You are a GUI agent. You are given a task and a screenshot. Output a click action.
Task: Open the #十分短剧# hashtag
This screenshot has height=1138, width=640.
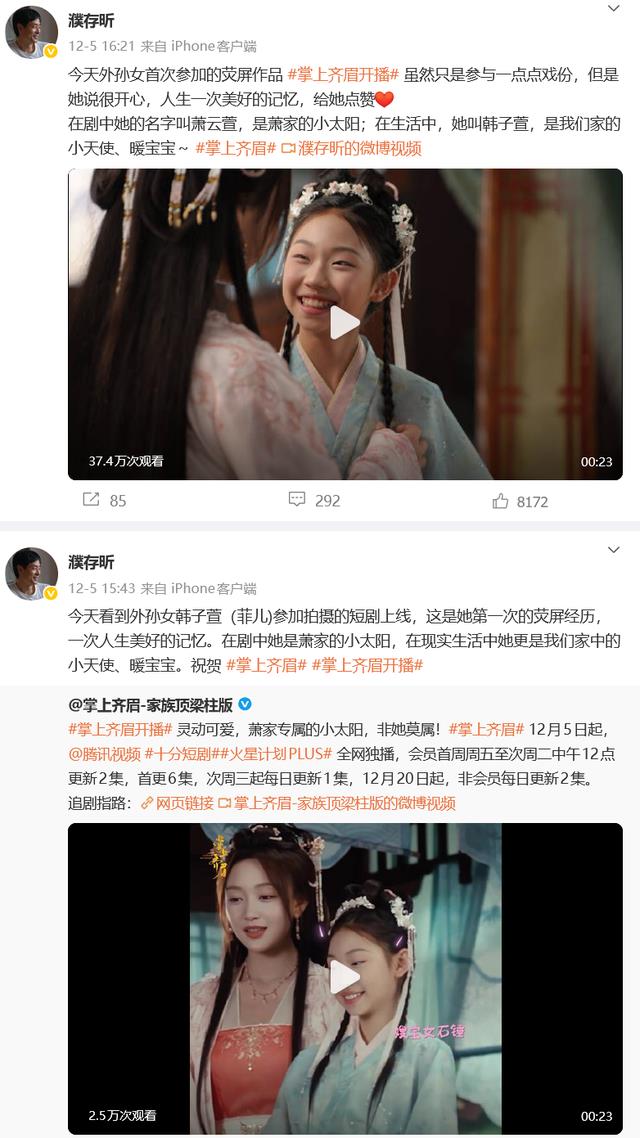pos(184,752)
